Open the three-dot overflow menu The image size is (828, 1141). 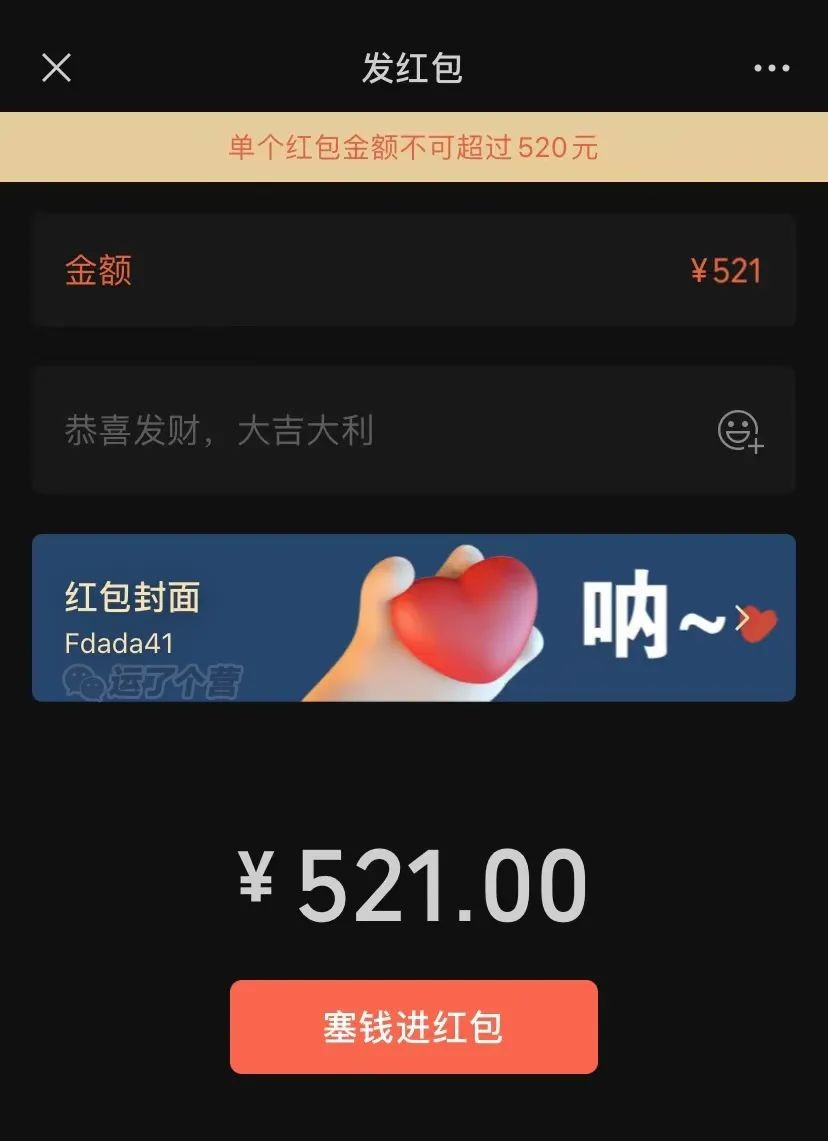(x=771, y=68)
